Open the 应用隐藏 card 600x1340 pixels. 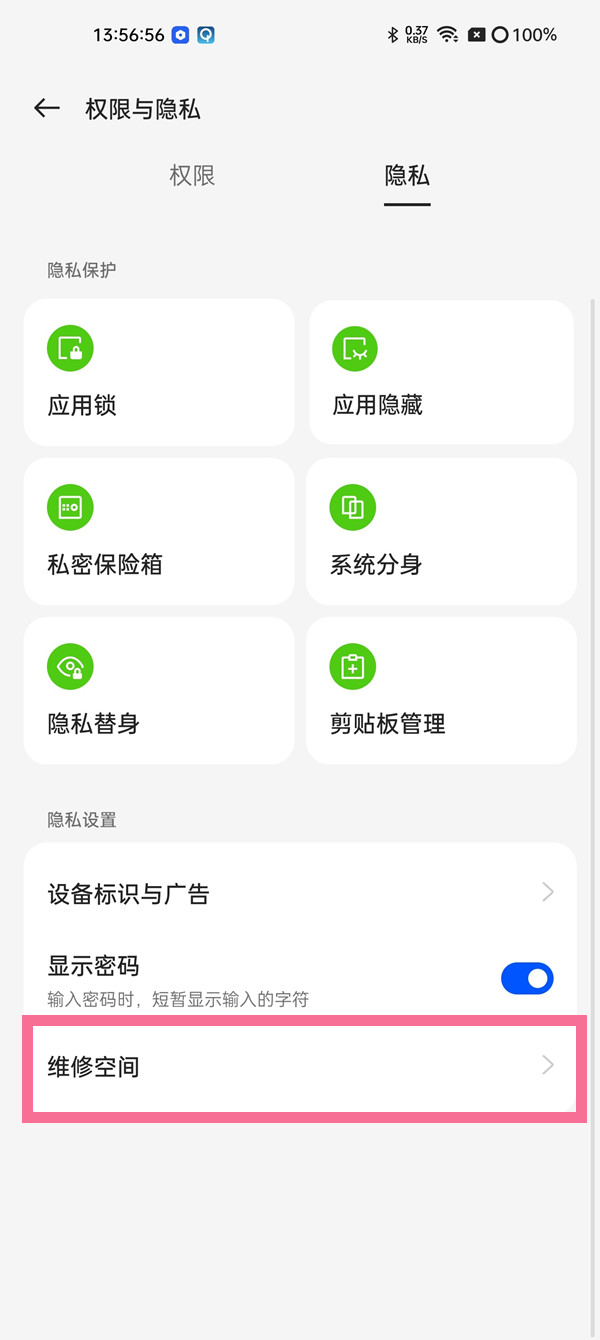pyautogui.click(x=441, y=372)
